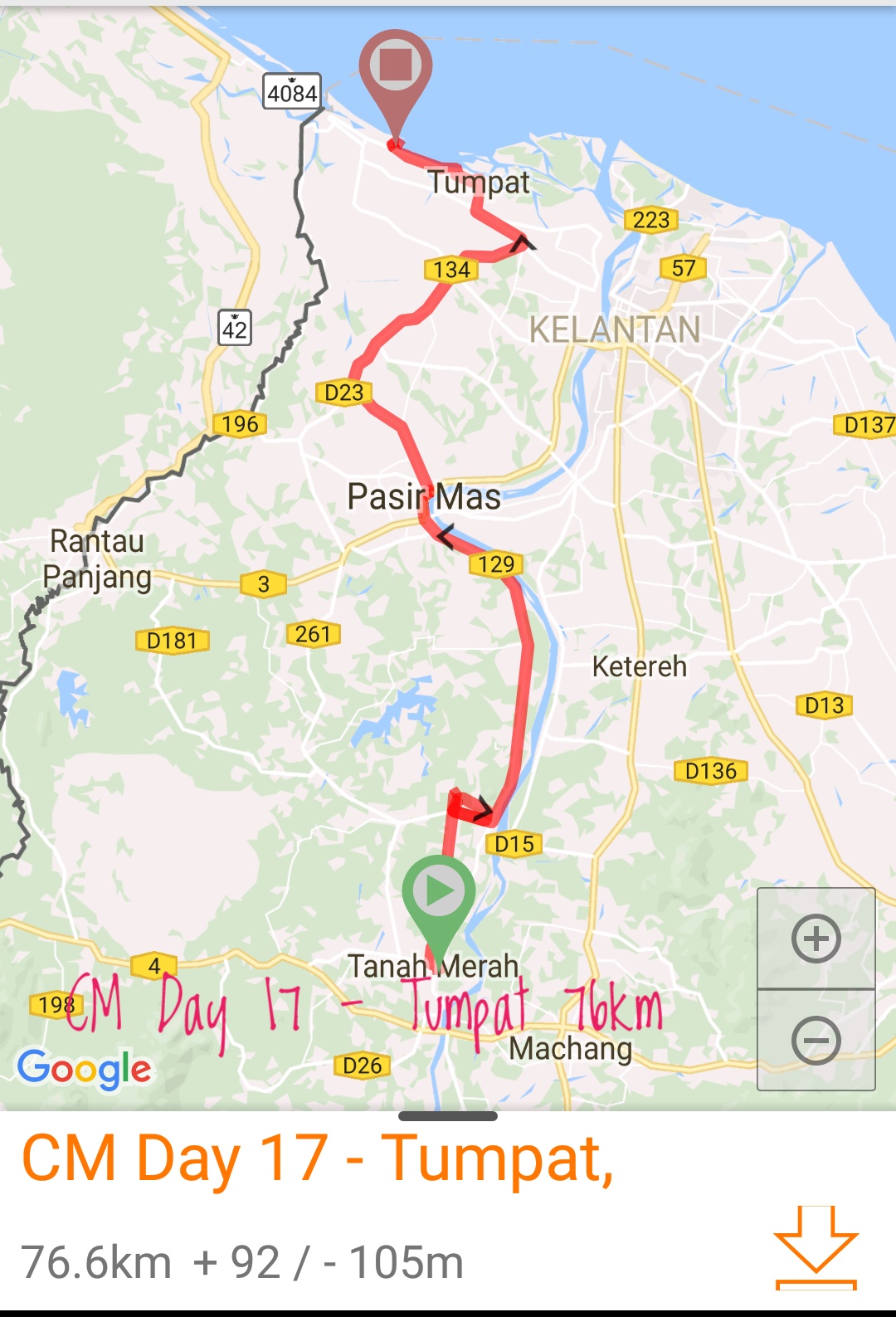Tap the Tumpat map label
Screen dimensions: 896x1317
pos(480,183)
